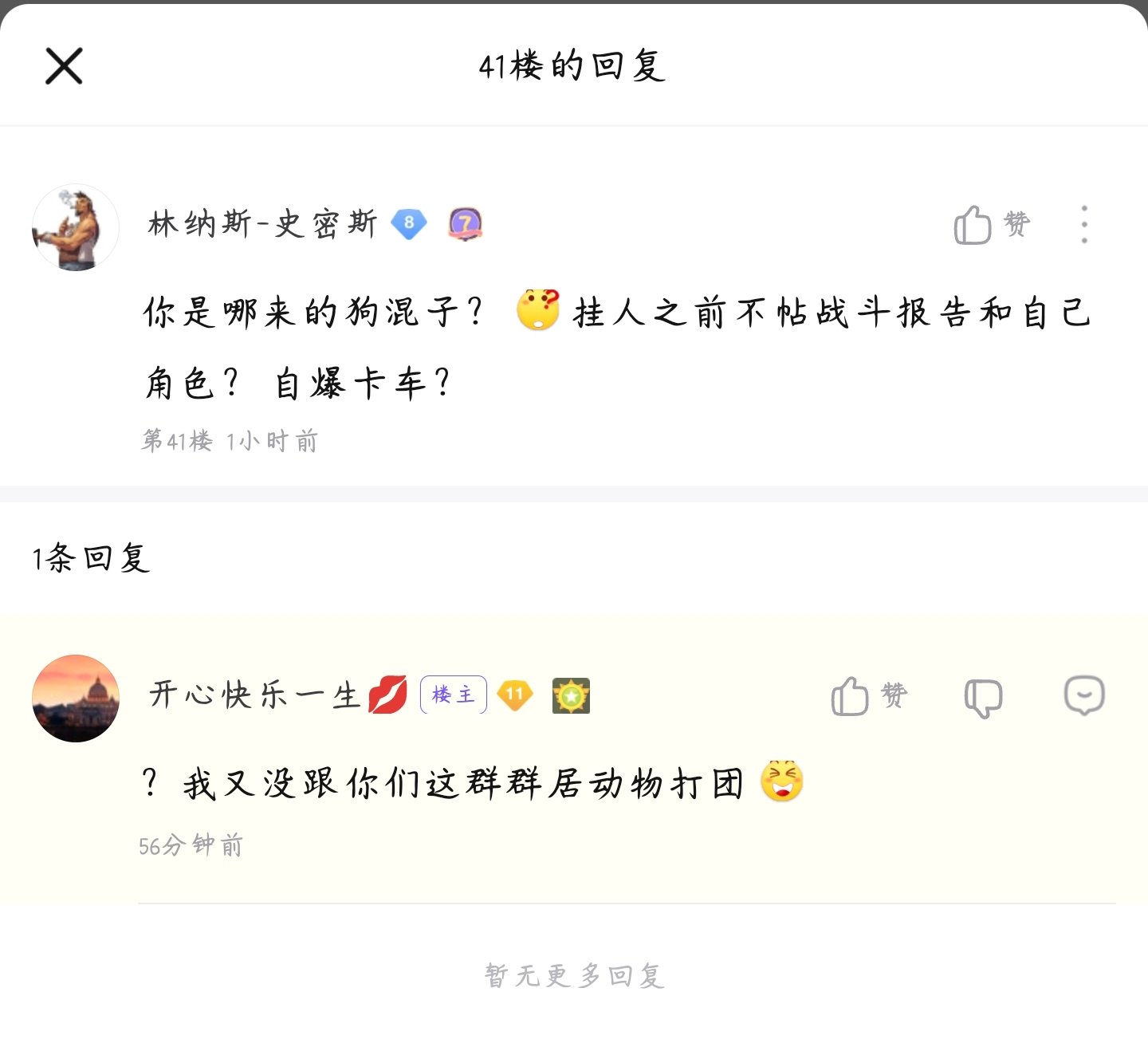Close the 41楼 replies panel
The height and width of the screenshot is (1047, 1148).
[64, 65]
